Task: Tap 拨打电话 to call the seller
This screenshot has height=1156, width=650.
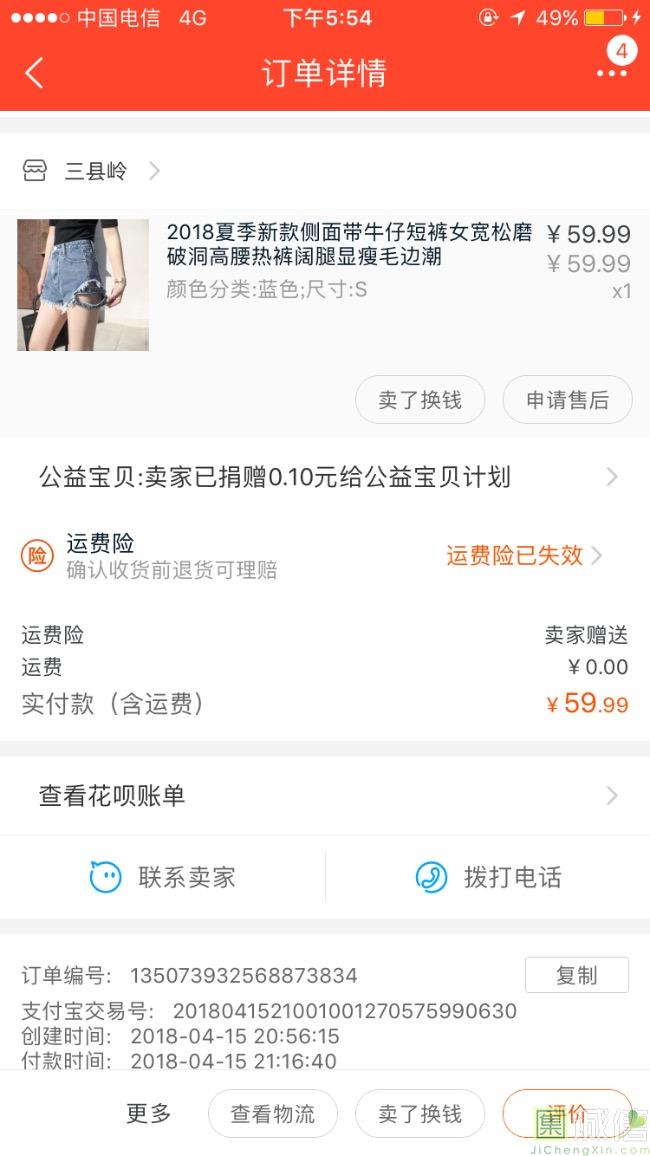Action: (488, 877)
